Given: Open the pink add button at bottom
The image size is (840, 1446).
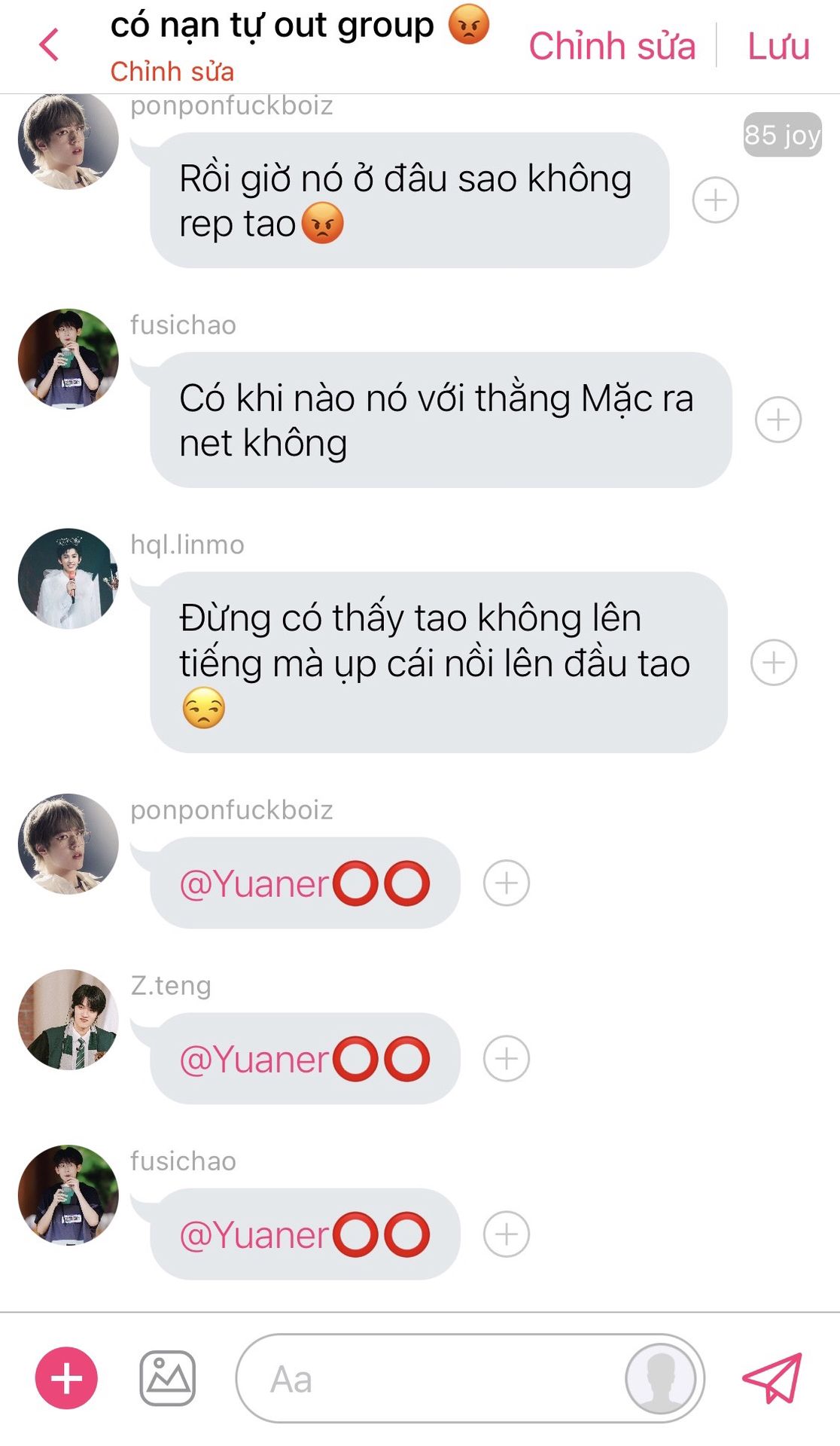Looking at the screenshot, I should click(66, 1377).
